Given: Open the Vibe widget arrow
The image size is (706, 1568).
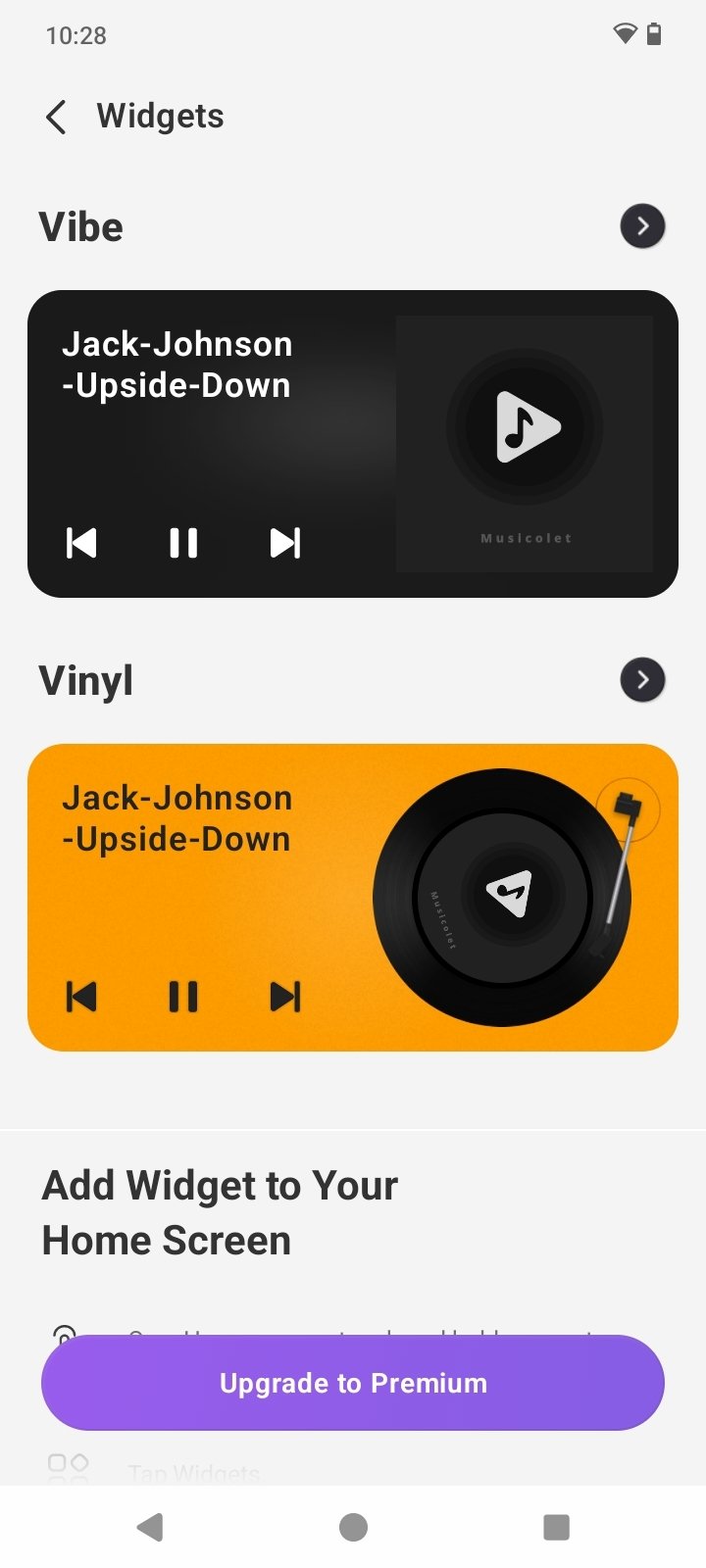Looking at the screenshot, I should pos(642,226).
